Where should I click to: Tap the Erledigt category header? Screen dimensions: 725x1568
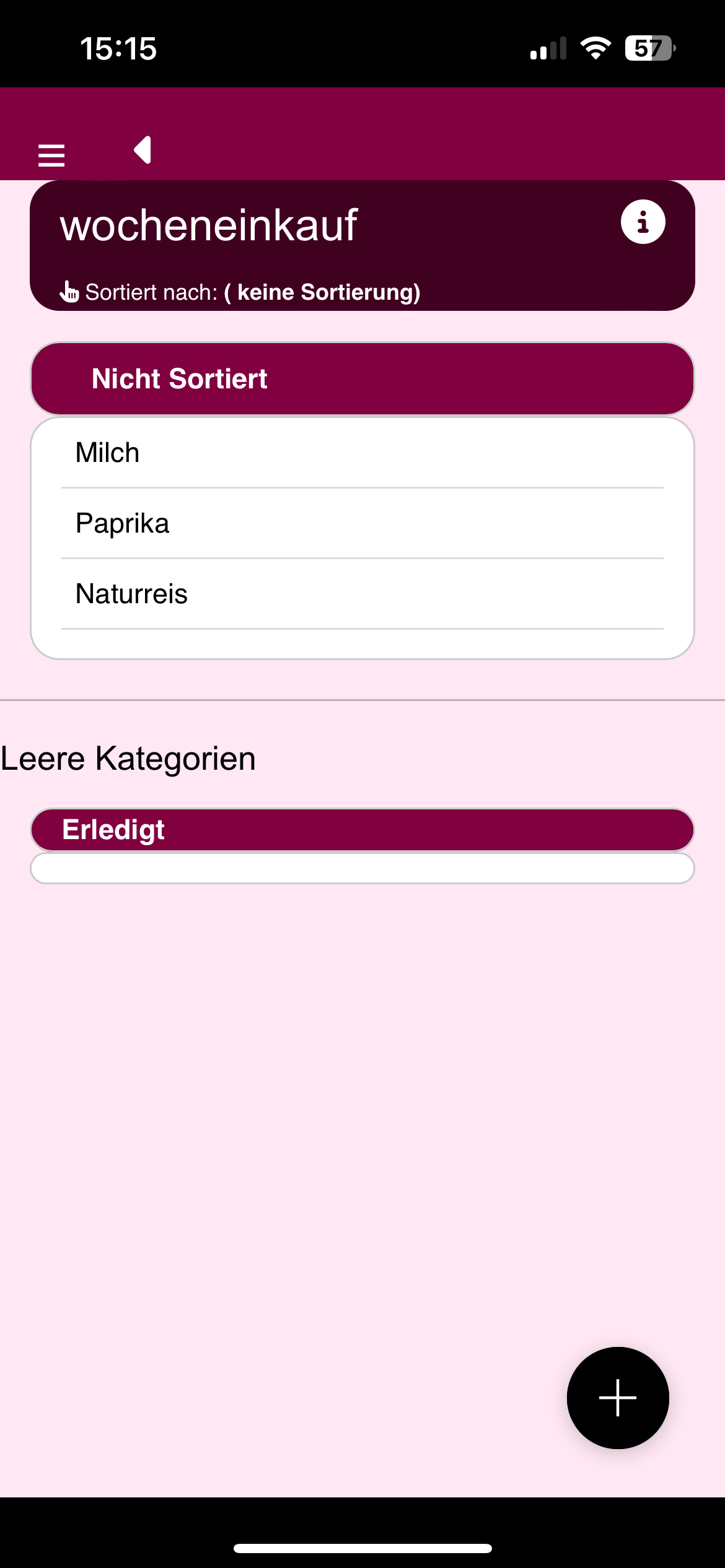coord(362,830)
